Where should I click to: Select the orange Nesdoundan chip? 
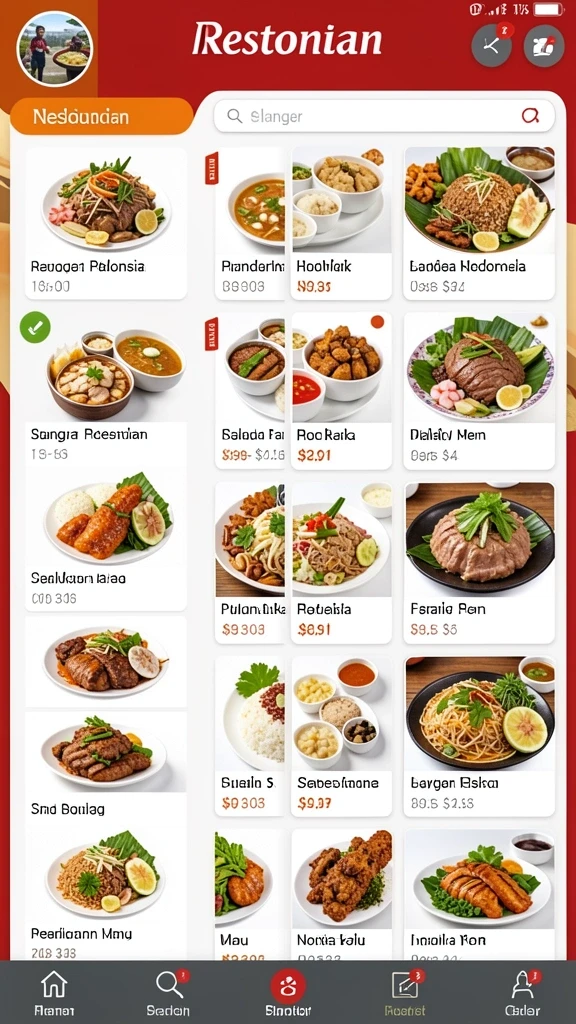coord(102,116)
